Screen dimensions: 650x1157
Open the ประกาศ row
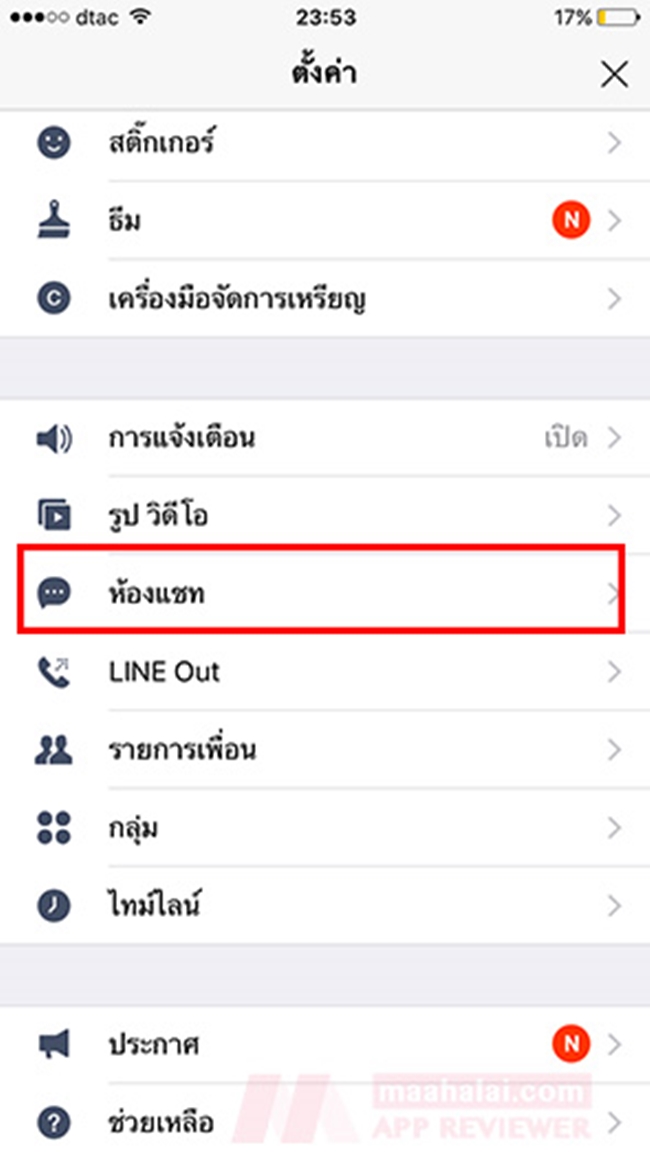point(325,1044)
